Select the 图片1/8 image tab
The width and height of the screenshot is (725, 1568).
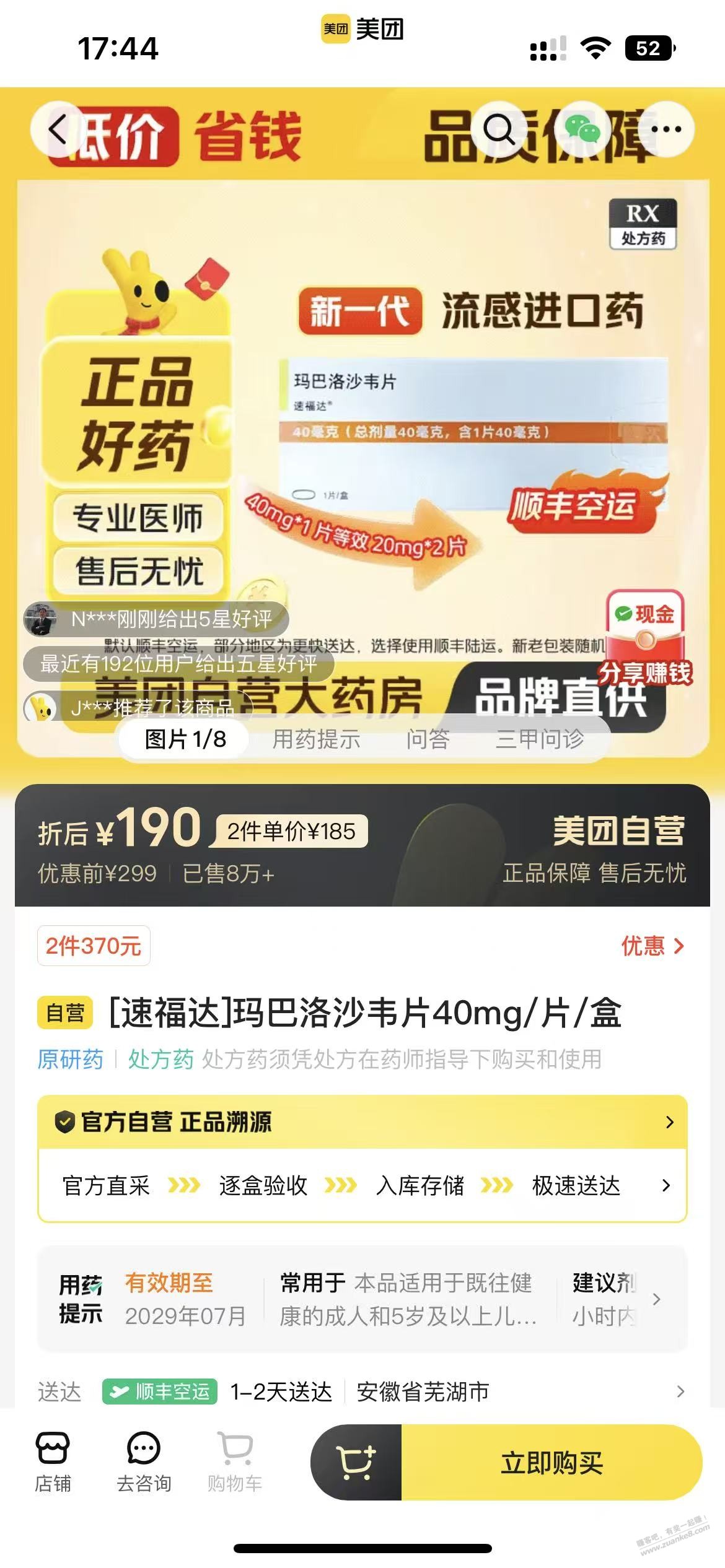point(185,739)
